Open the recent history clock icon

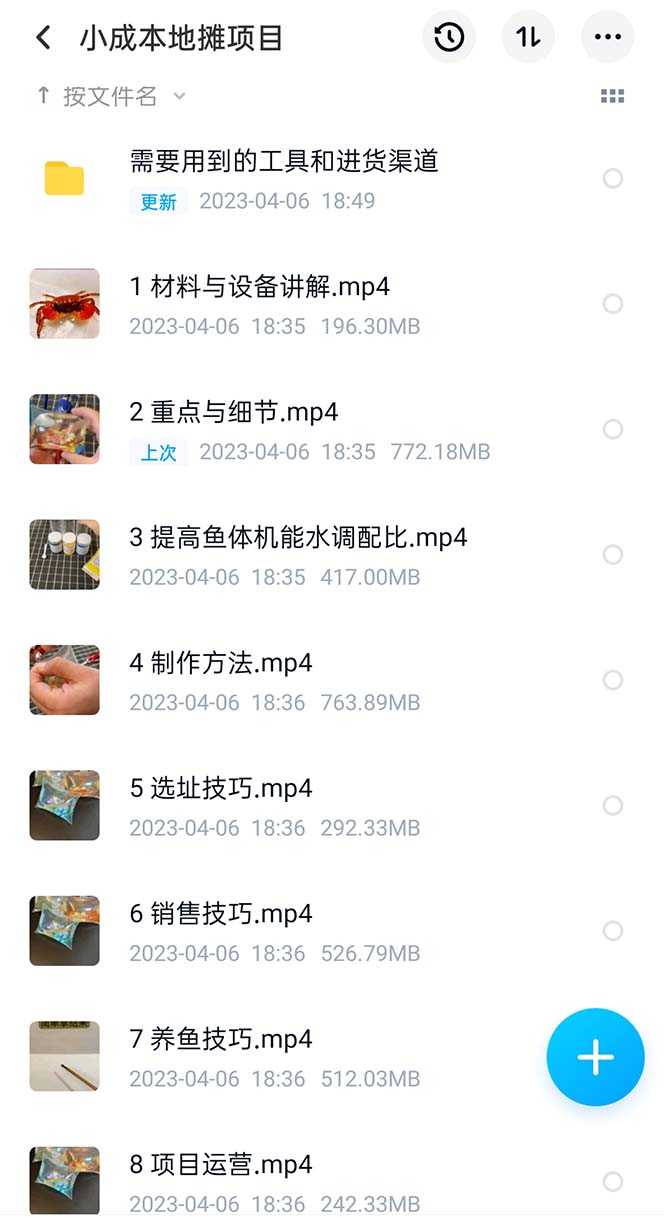pyautogui.click(x=449, y=38)
